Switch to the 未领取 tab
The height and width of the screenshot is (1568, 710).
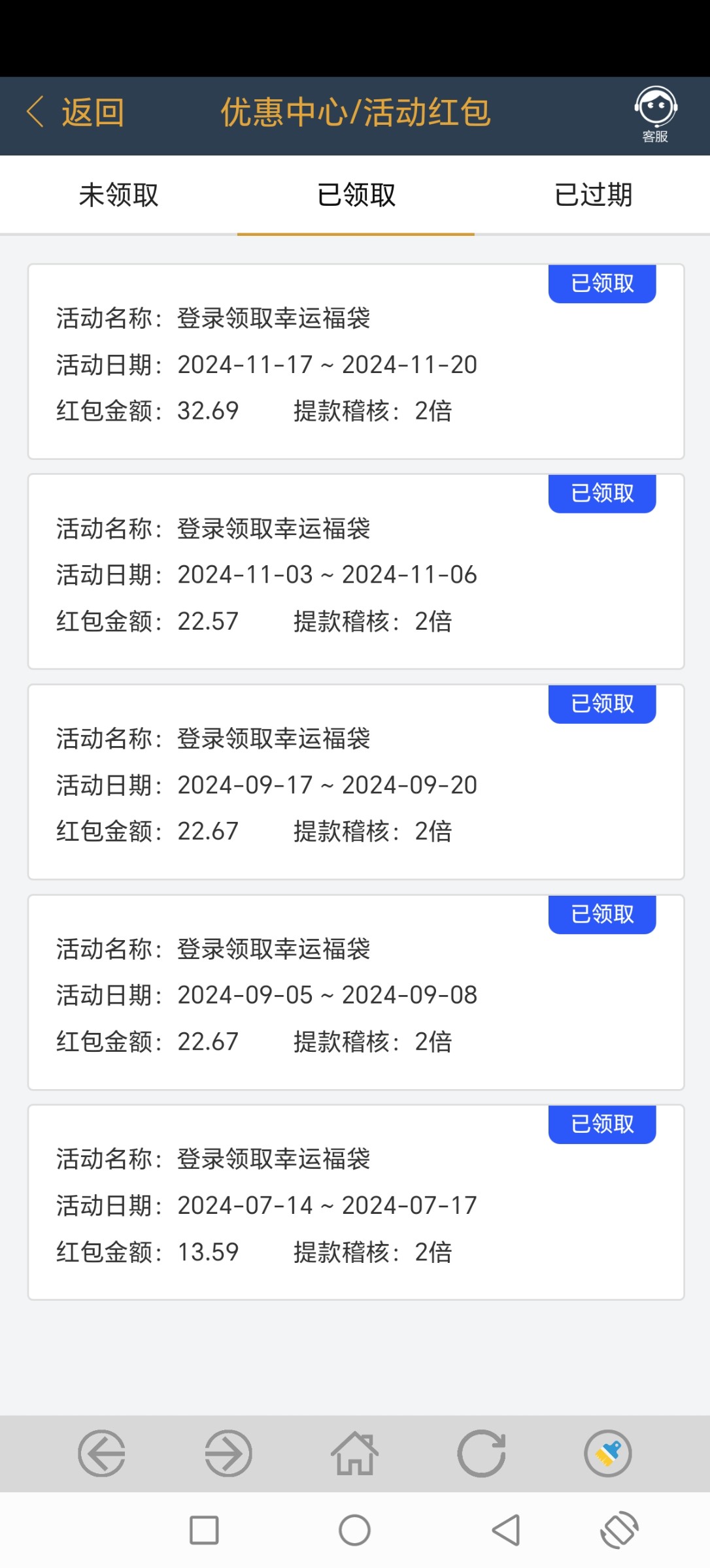coord(118,195)
